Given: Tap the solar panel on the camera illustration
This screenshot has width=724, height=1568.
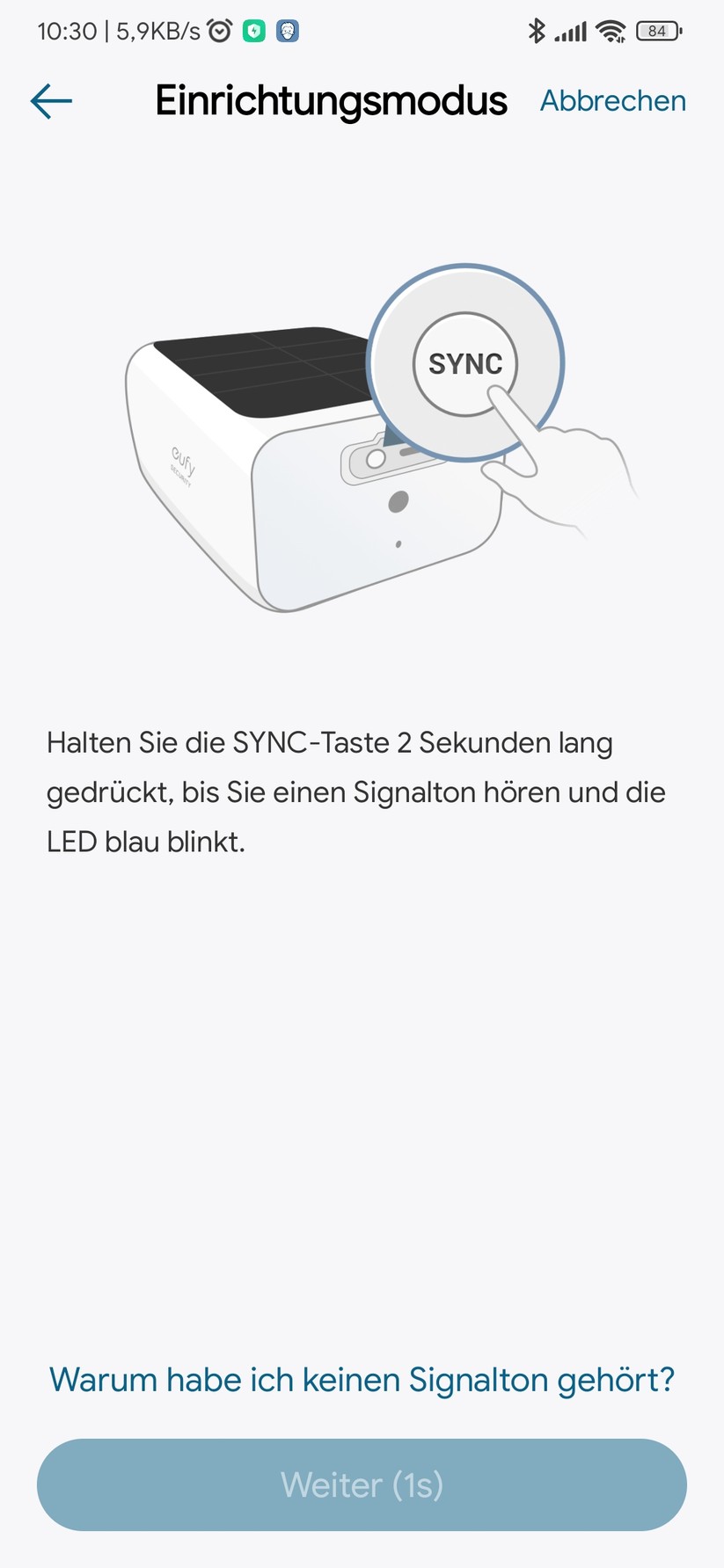Looking at the screenshot, I should (264, 369).
